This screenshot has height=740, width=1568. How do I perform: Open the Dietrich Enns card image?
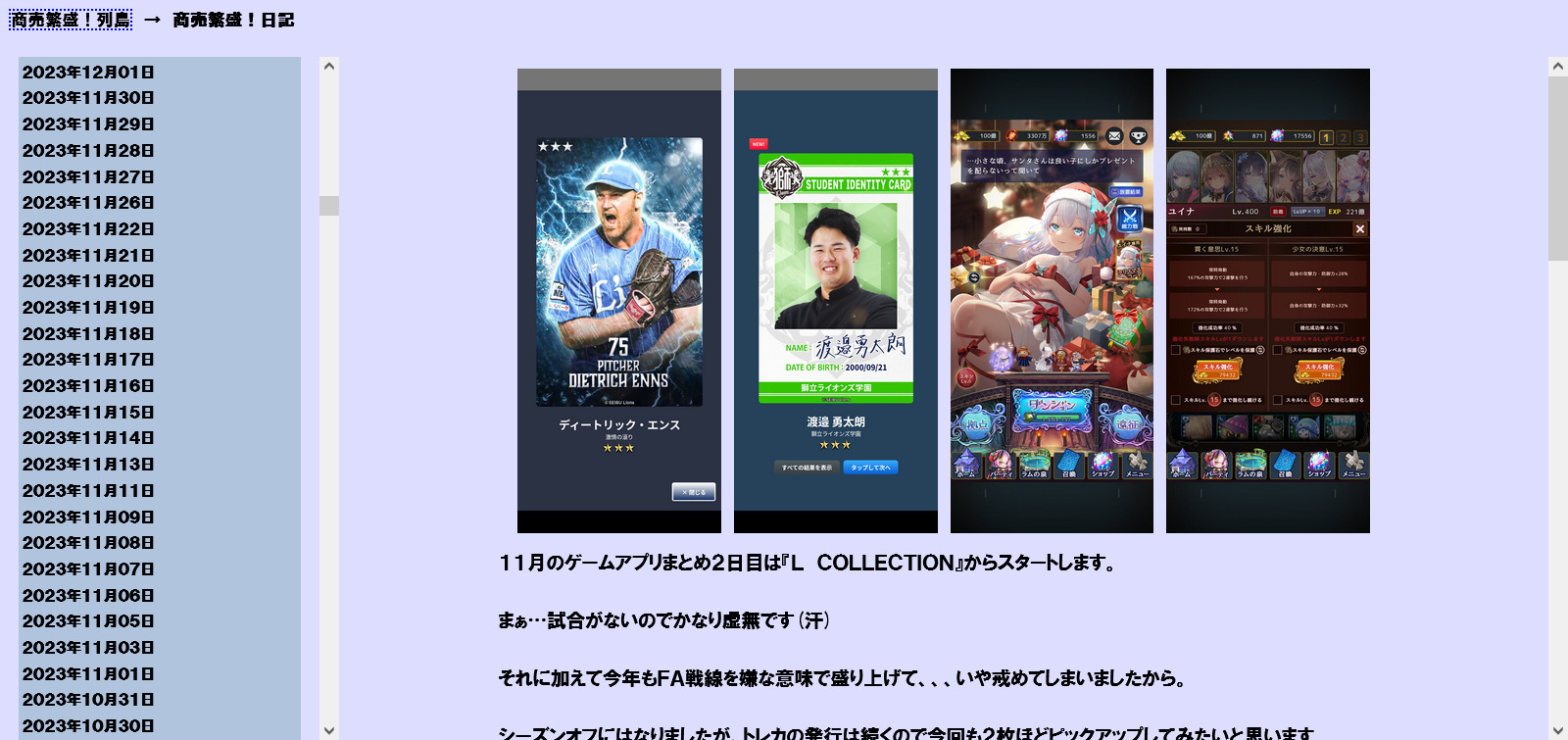coord(618,301)
